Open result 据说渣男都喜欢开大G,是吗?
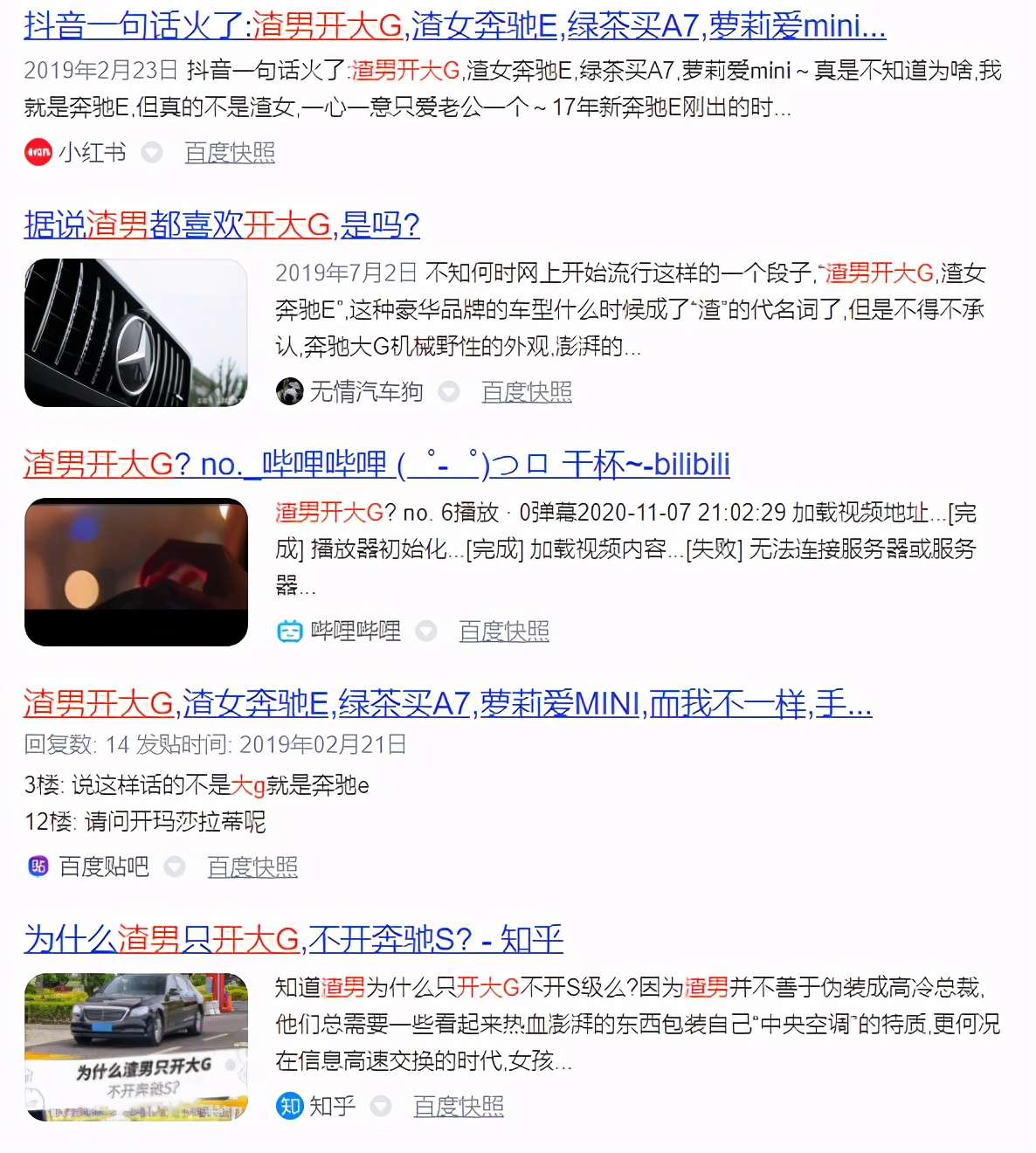The width and height of the screenshot is (1036, 1153). click(x=222, y=225)
